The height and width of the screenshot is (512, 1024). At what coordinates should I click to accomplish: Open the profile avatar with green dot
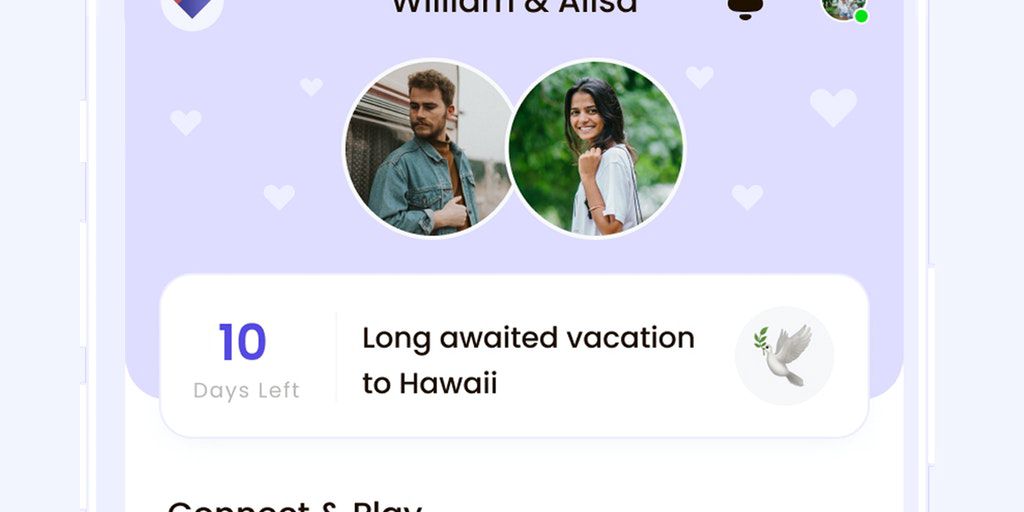point(842,7)
